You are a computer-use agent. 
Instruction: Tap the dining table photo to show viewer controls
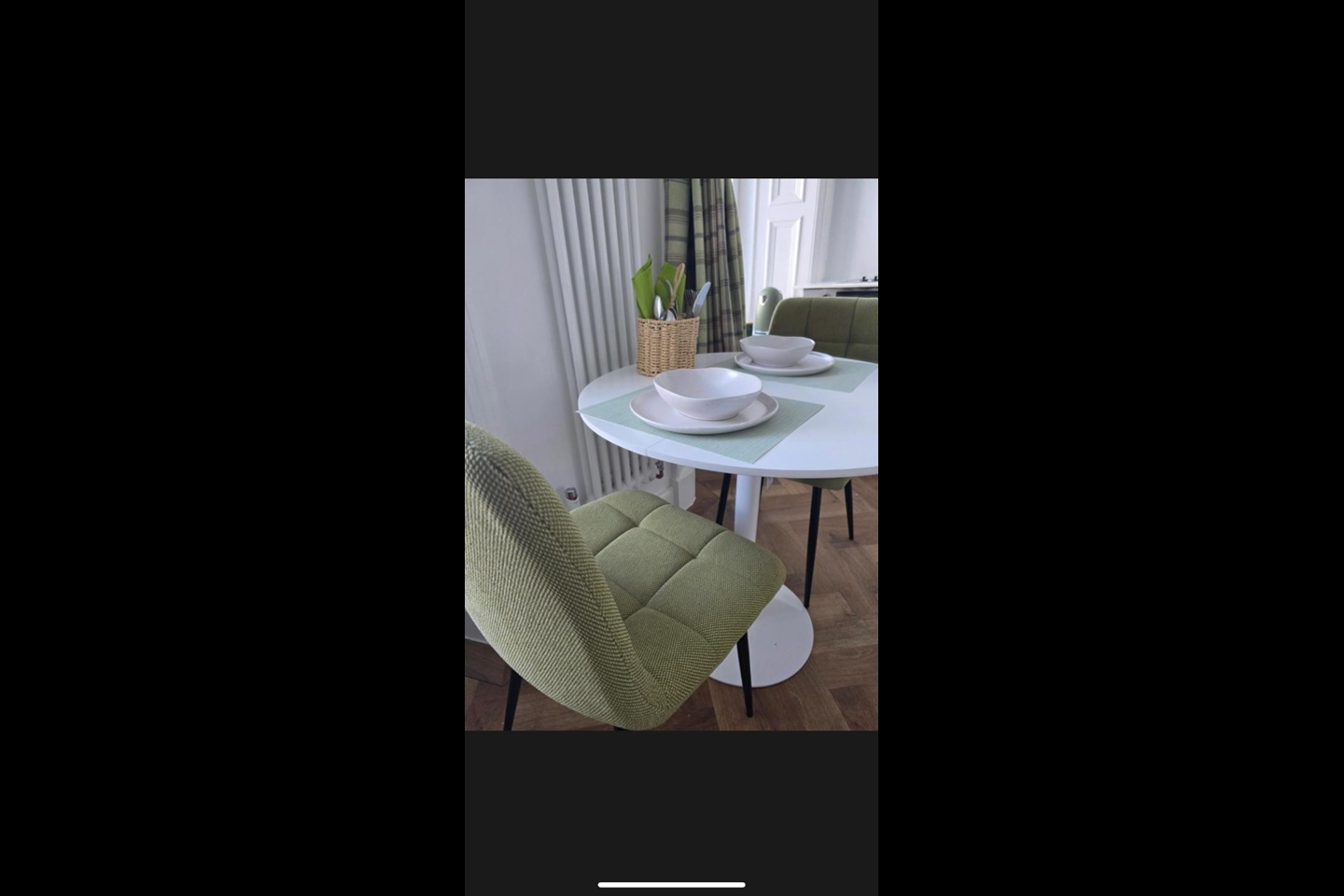point(671,454)
